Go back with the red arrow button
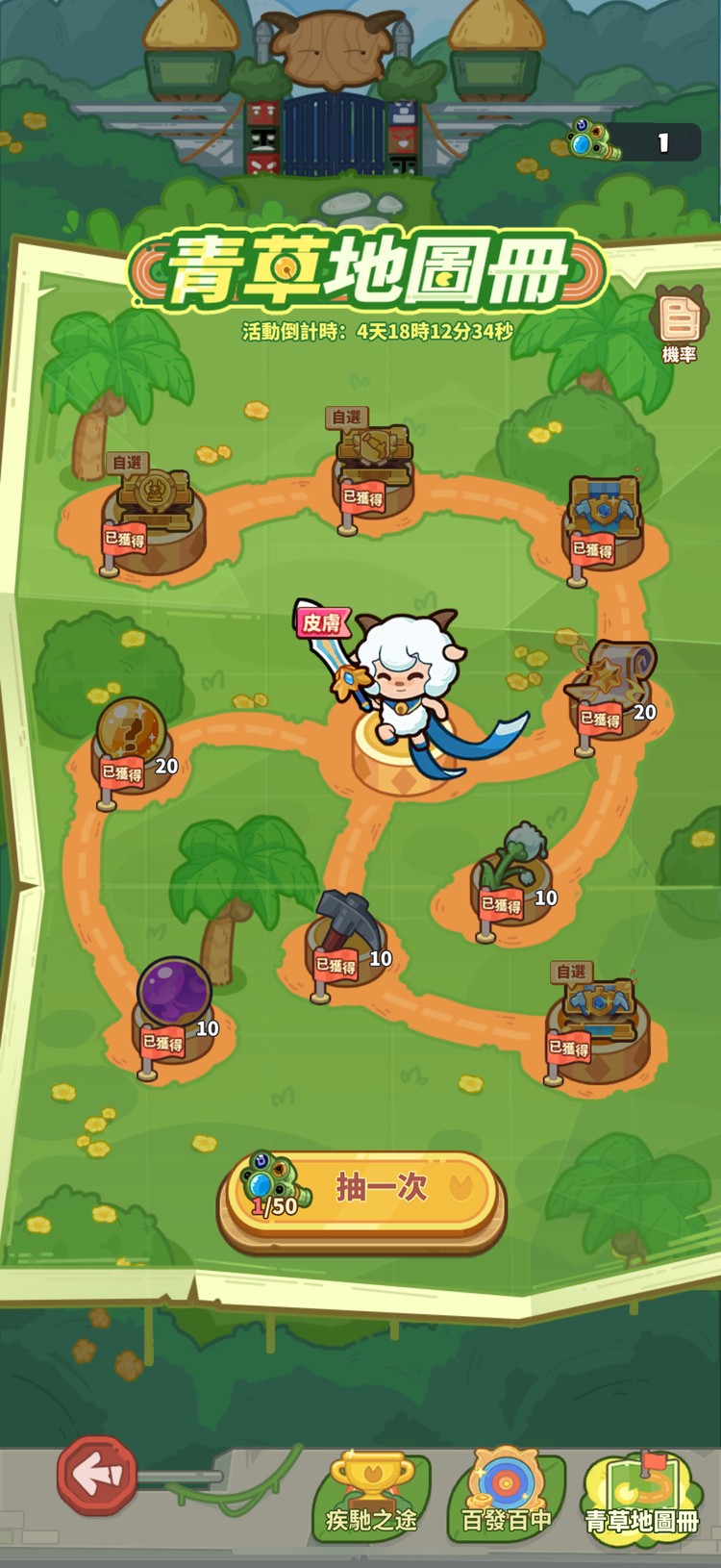Viewport: 721px width, 1568px height. (x=97, y=1476)
